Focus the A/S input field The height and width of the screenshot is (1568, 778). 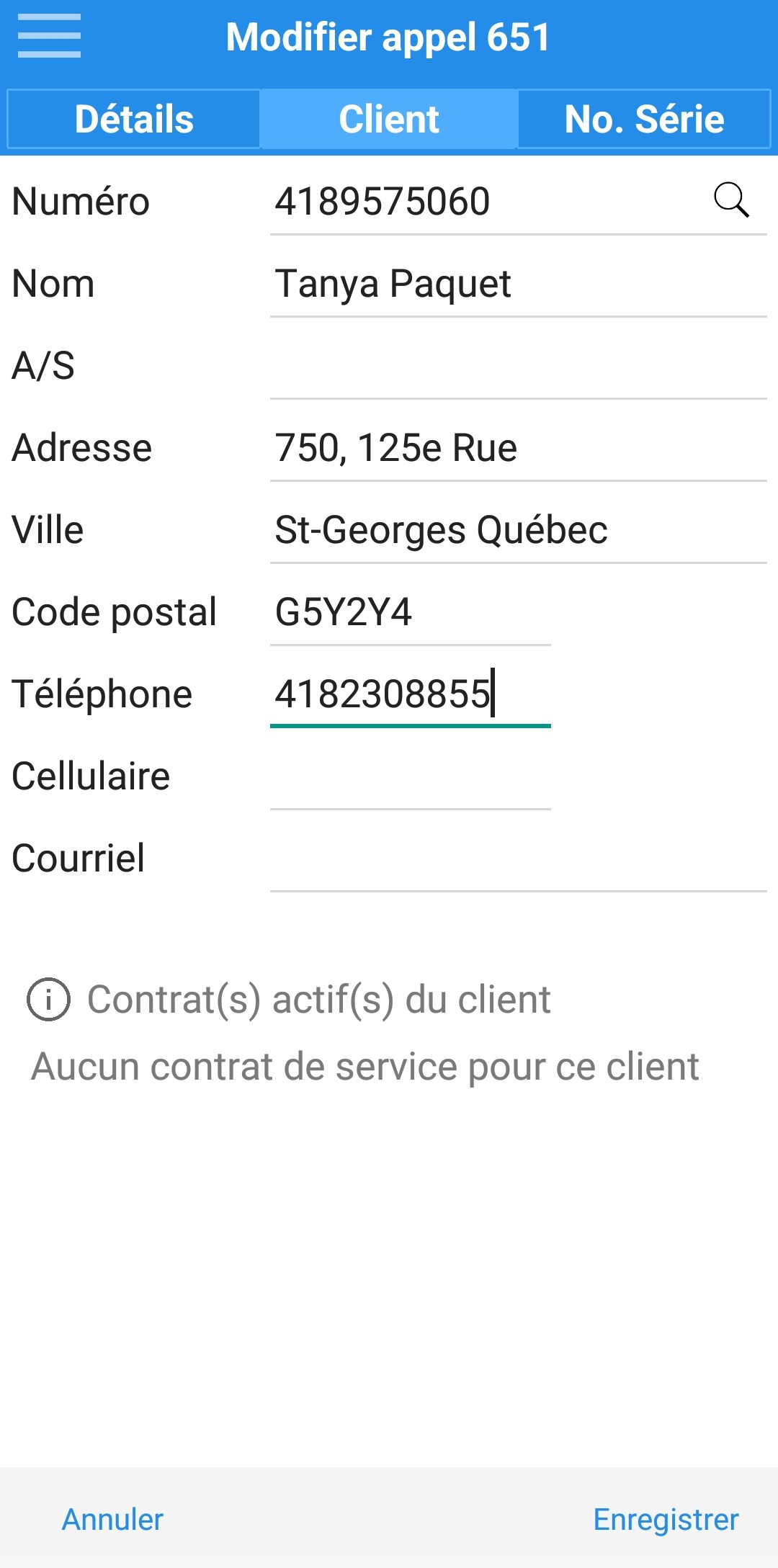518,366
